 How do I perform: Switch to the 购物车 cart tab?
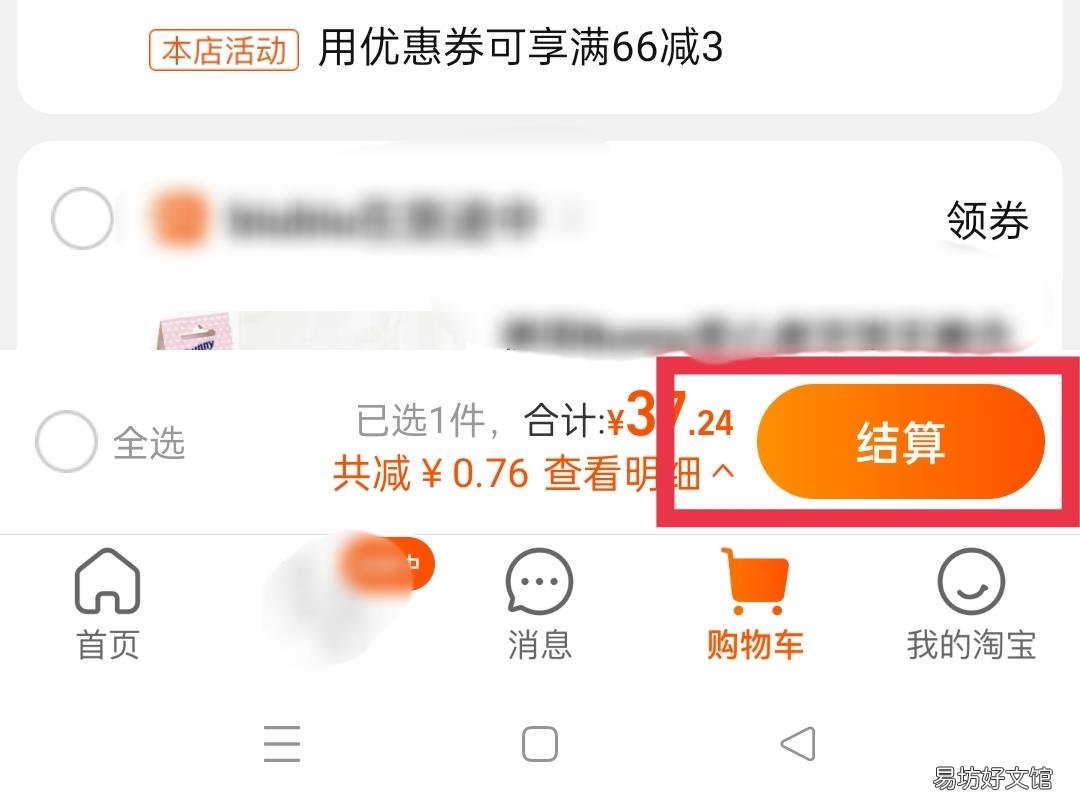coord(756,604)
